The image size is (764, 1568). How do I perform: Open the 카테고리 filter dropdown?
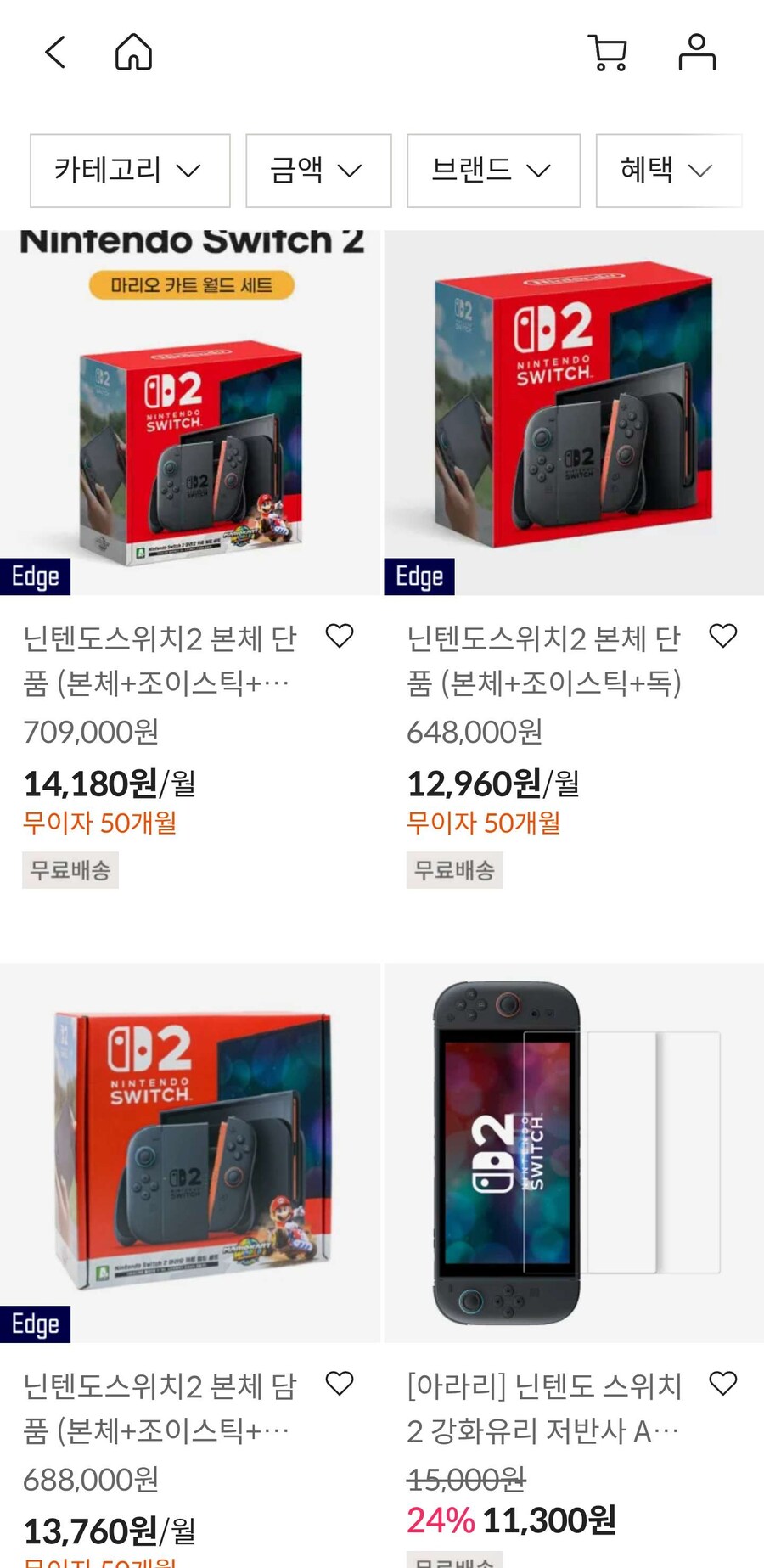click(x=130, y=171)
